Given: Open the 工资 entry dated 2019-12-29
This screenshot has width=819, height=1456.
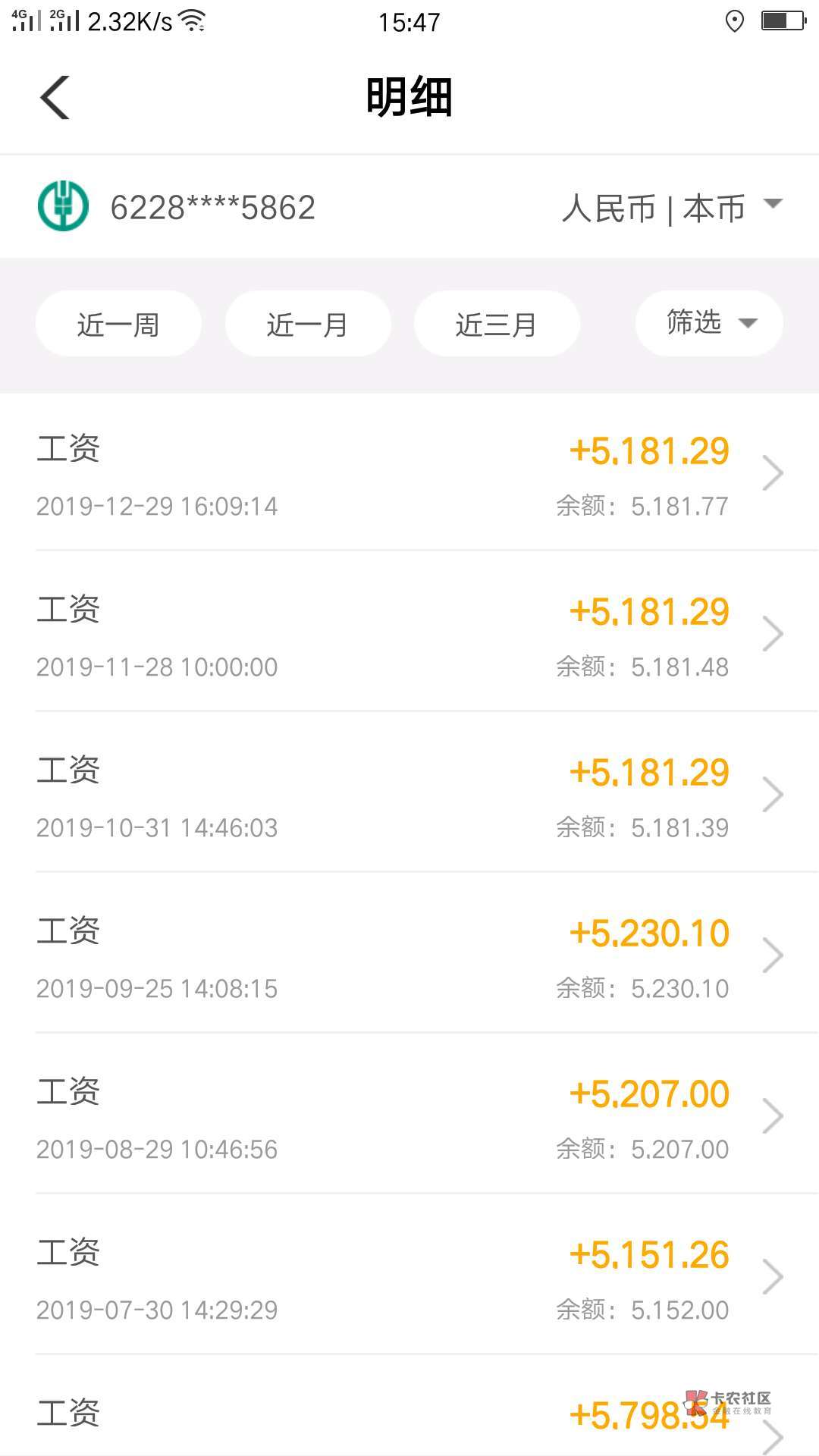Looking at the screenshot, I should pyautogui.click(x=409, y=472).
